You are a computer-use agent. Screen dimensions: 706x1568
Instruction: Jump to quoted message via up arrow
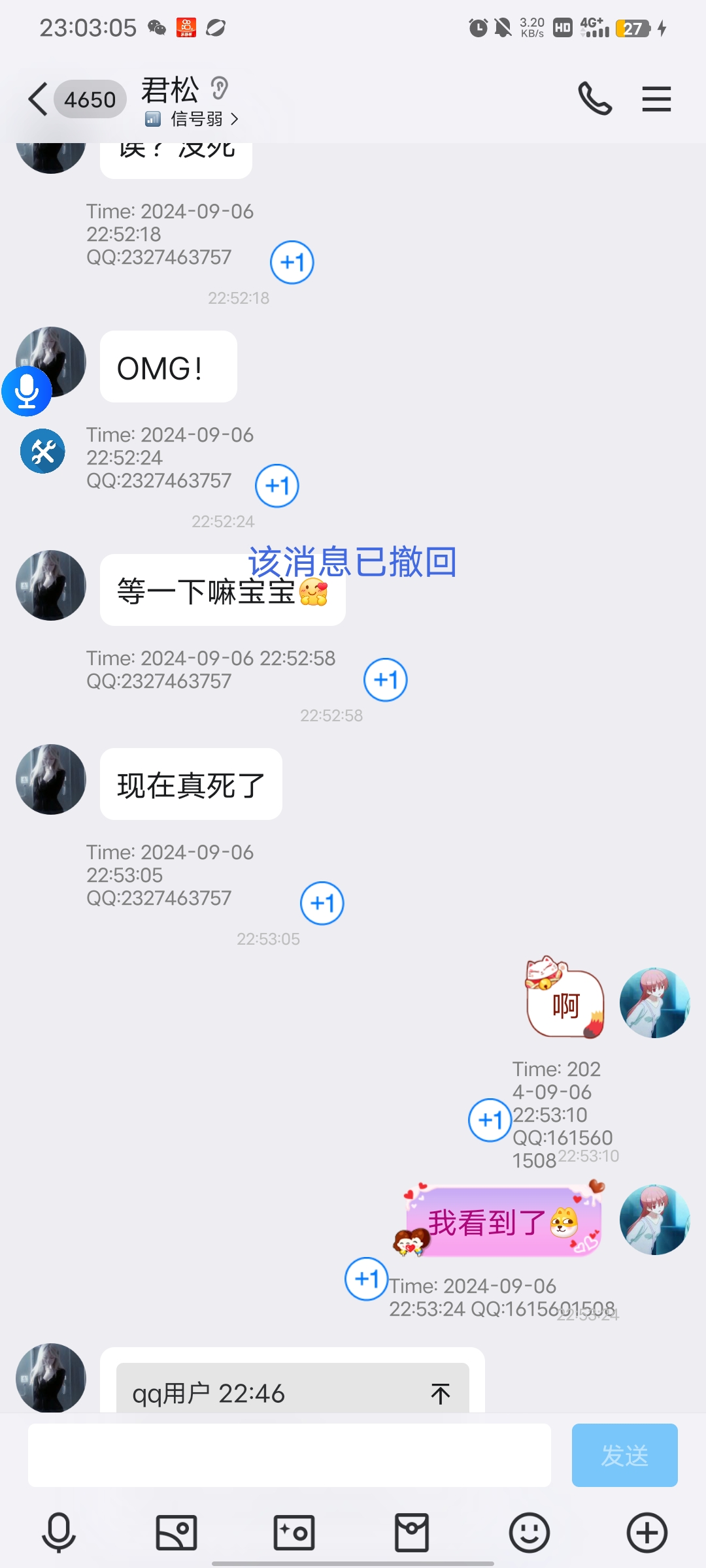click(x=441, y=1394)
